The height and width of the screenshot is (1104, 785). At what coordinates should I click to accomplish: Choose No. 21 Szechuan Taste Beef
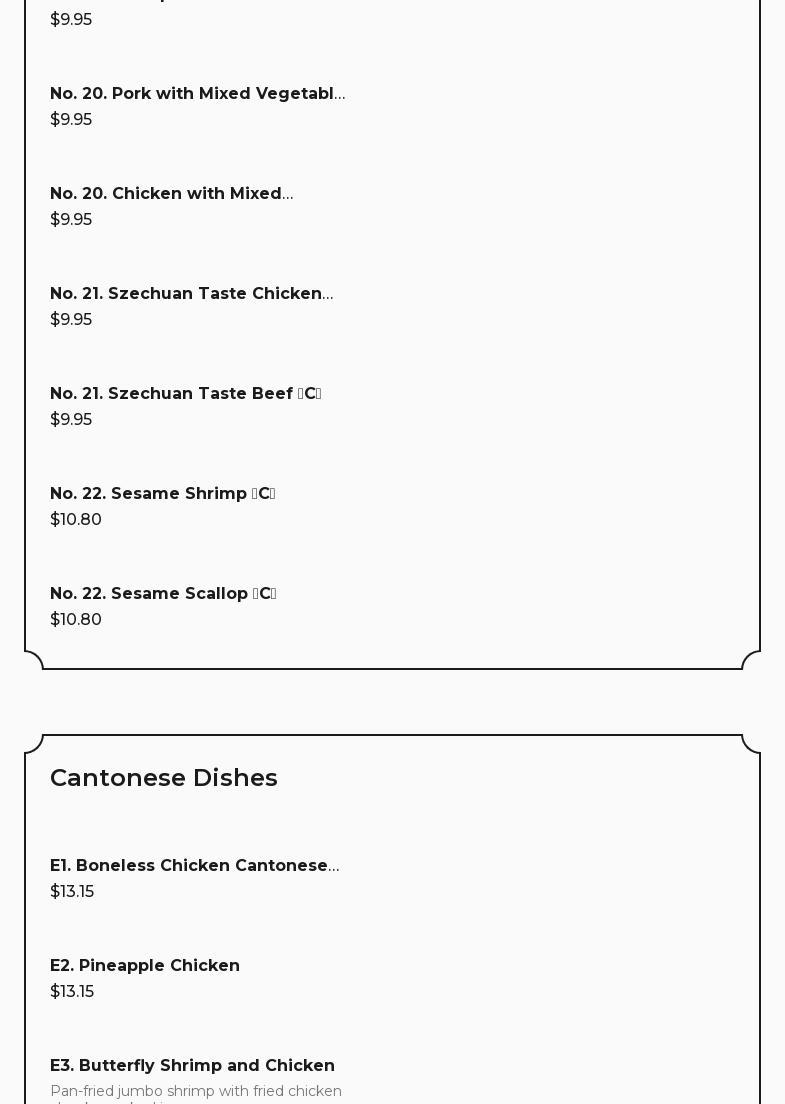pos(185,394)
